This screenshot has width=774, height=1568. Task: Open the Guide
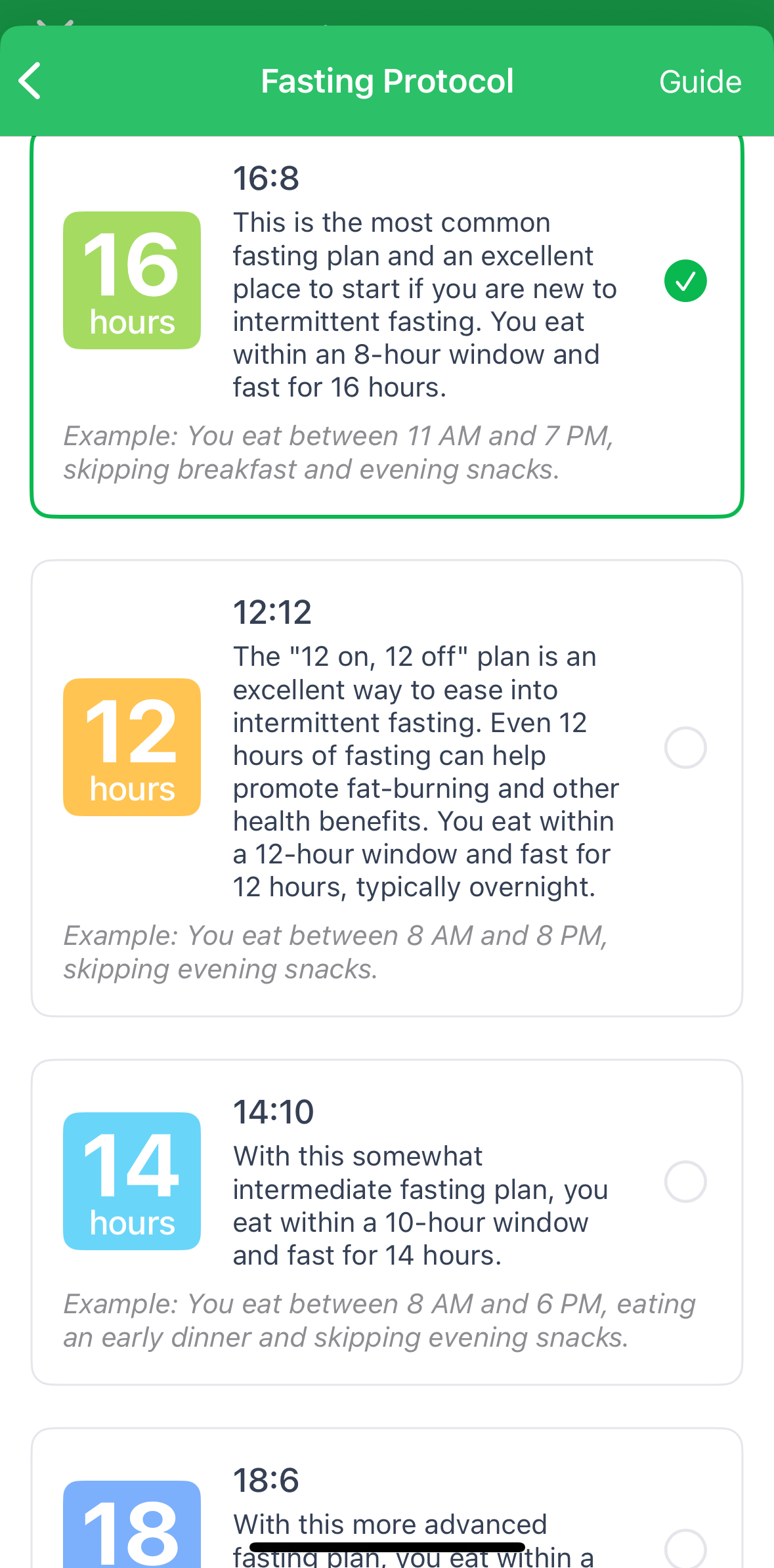tap(700, 82)
